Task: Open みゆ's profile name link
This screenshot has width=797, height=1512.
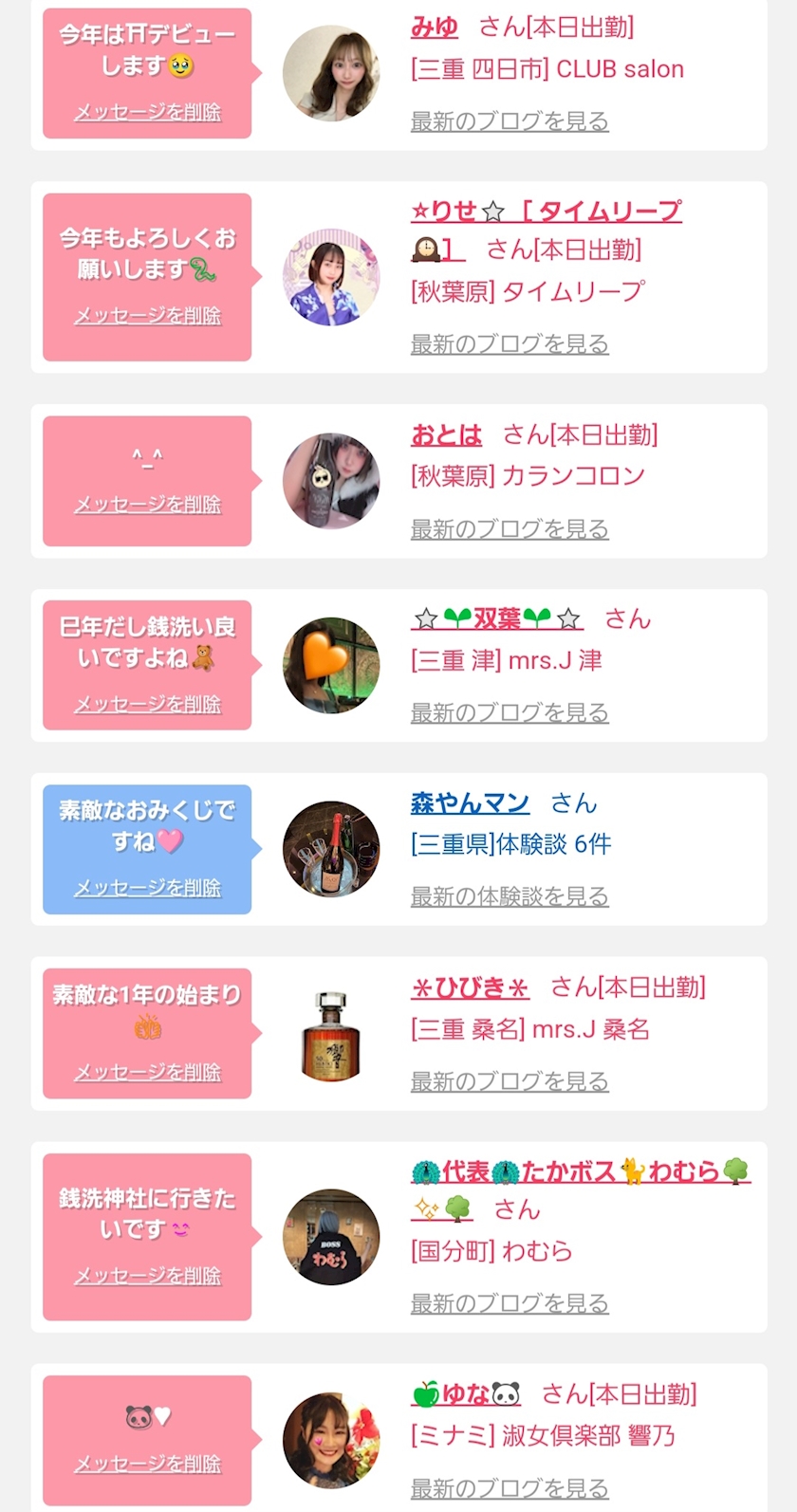Action: [435, 28]
